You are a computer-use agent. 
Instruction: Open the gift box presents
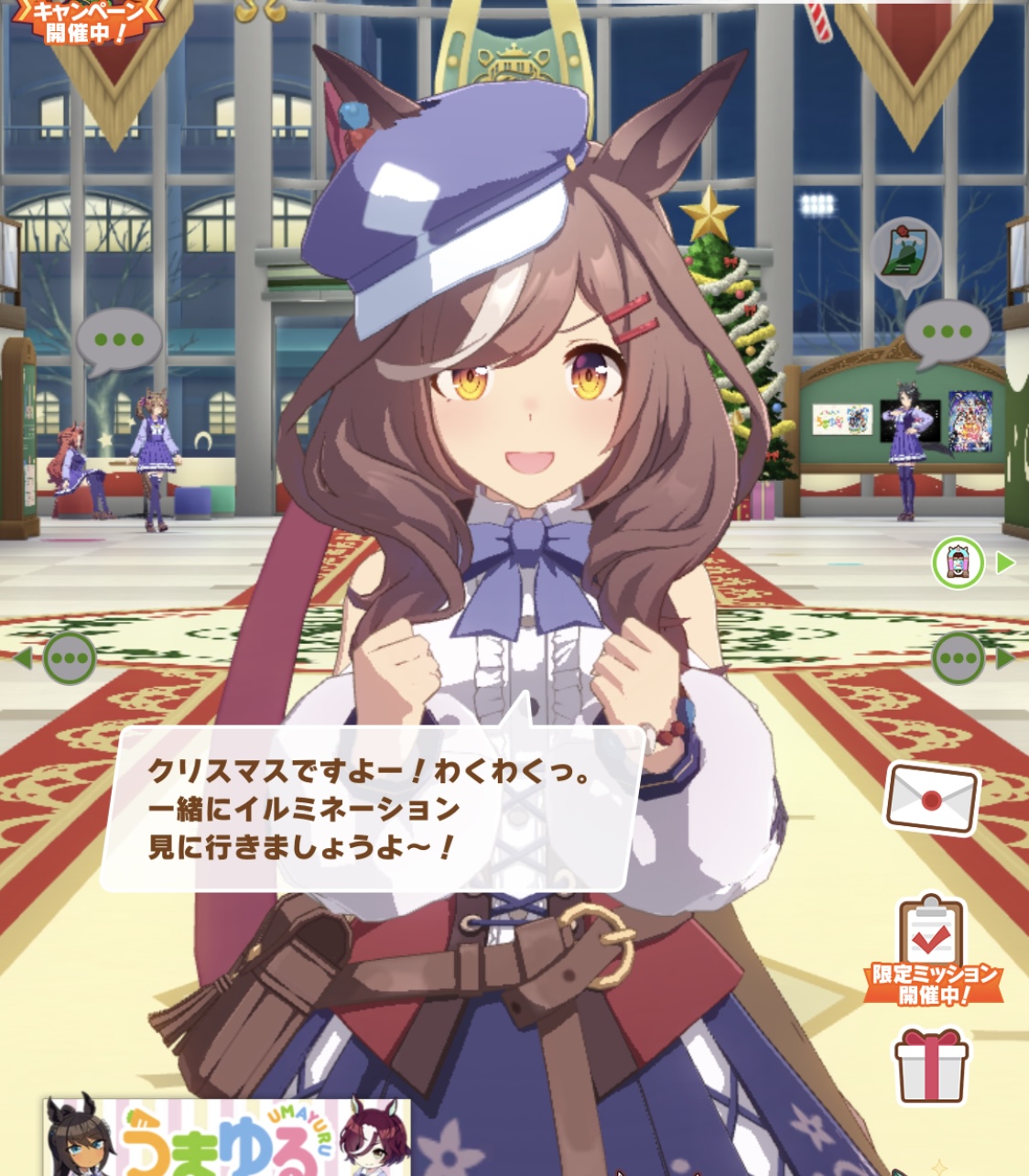[930, 1064]
